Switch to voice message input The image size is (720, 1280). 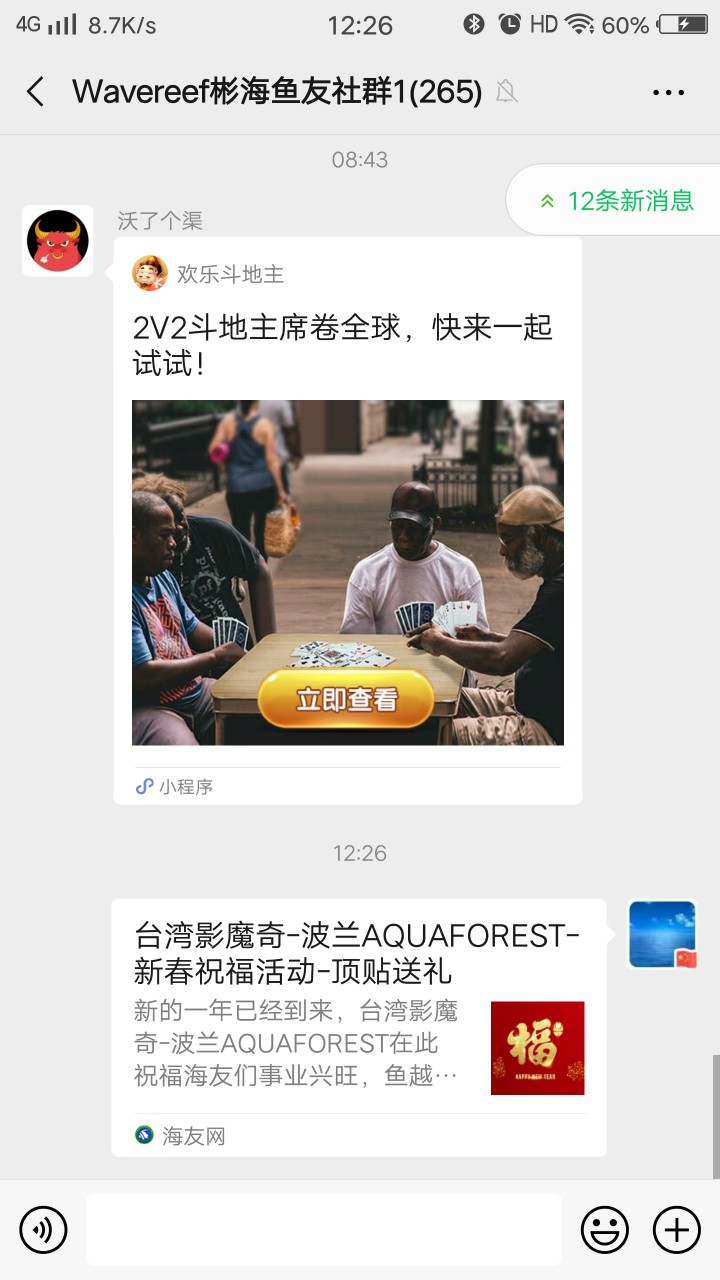coord(43,1229)
